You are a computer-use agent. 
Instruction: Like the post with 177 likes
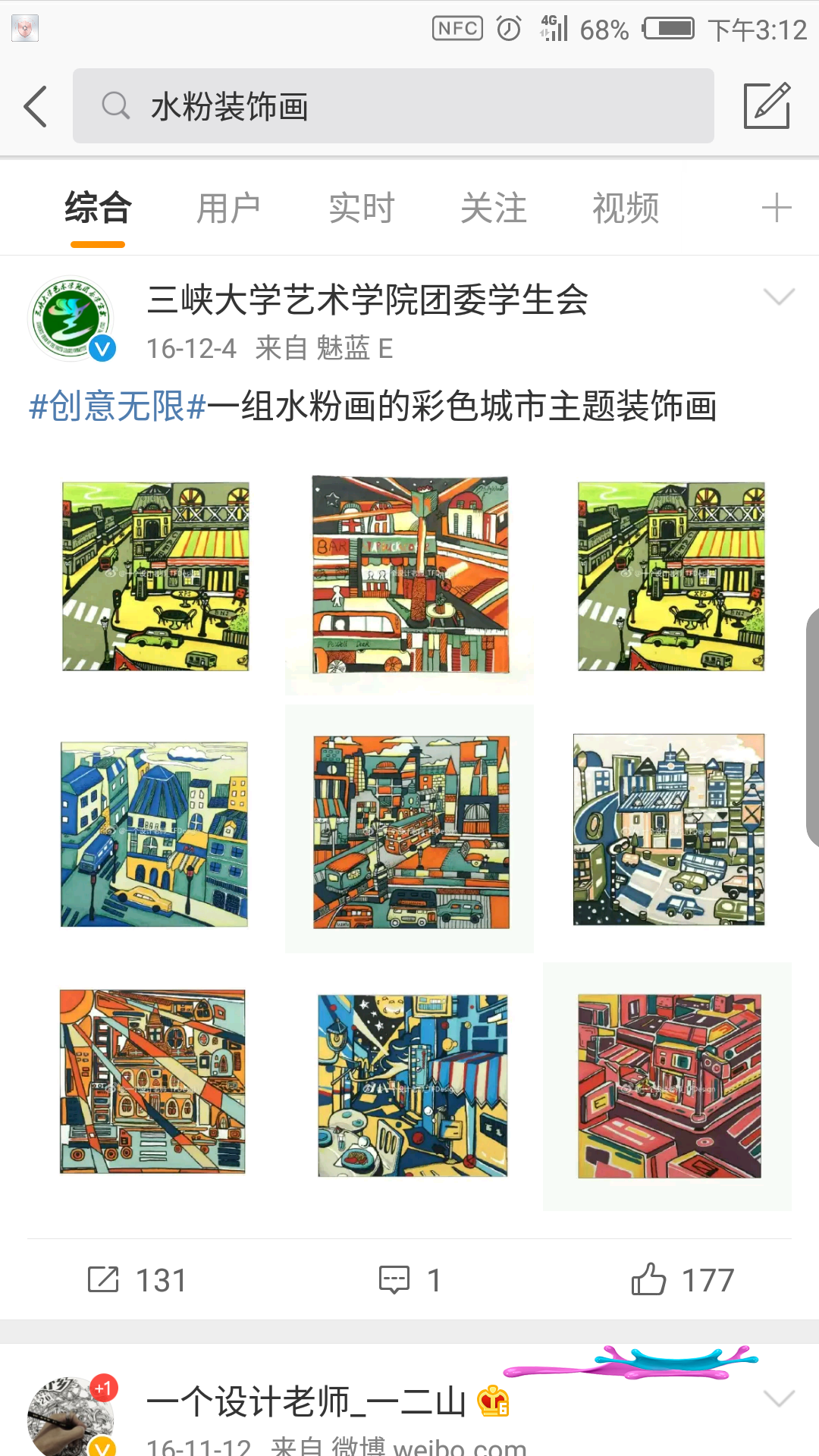[x=682, y=1280]
